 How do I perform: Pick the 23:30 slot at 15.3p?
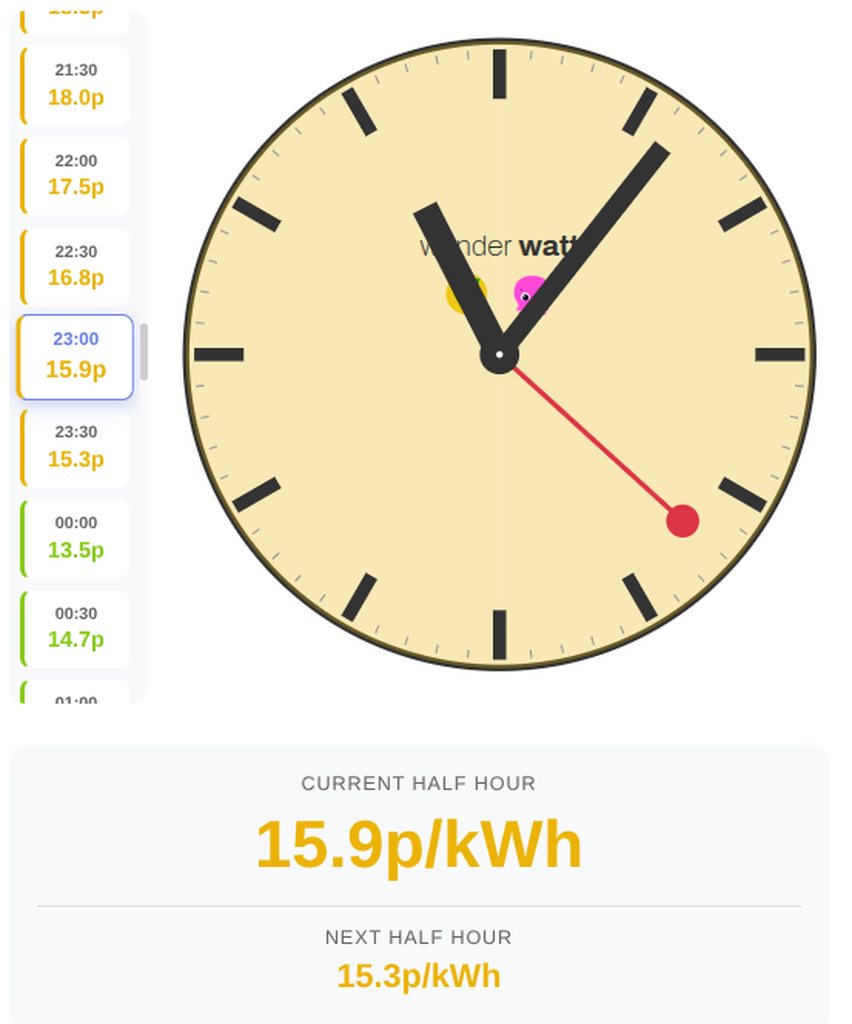[76, 447]
